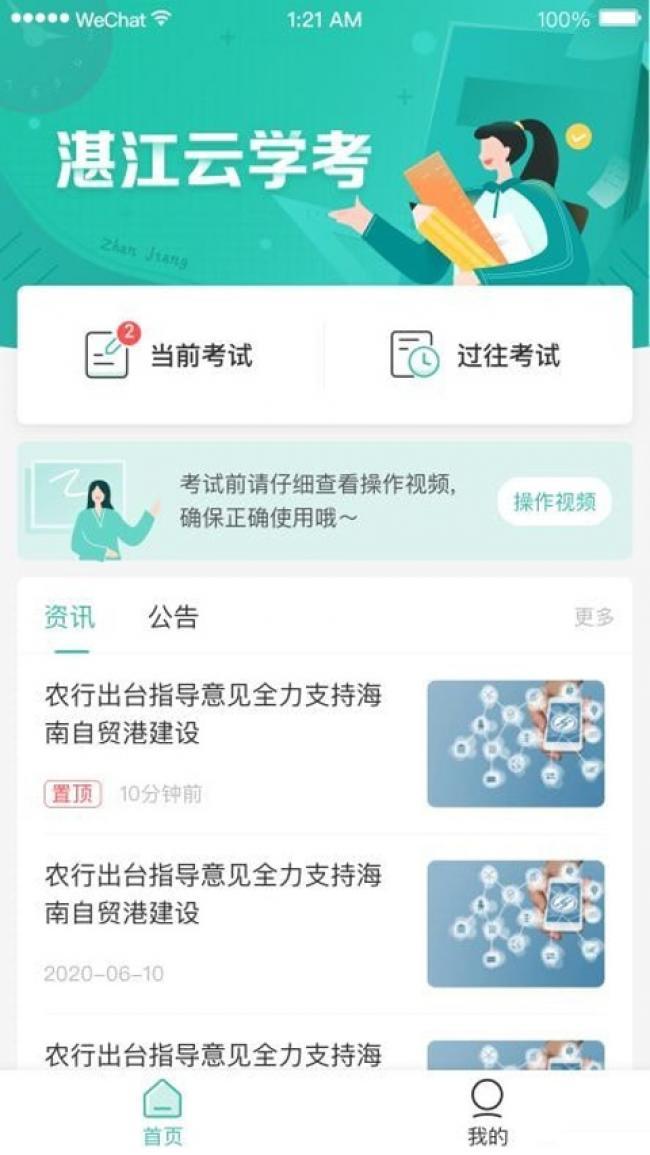The image size is (650, 1155).
Task: Open the pinned 置顶 news article
Action: pyautogui.click(x=324, y=743)
